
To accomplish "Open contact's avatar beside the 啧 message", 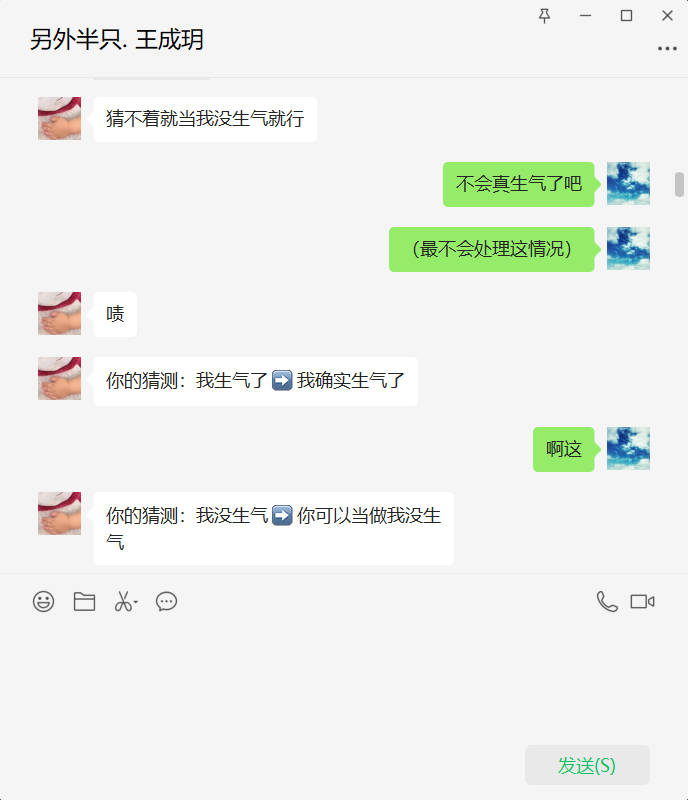I will pos(59,314).
